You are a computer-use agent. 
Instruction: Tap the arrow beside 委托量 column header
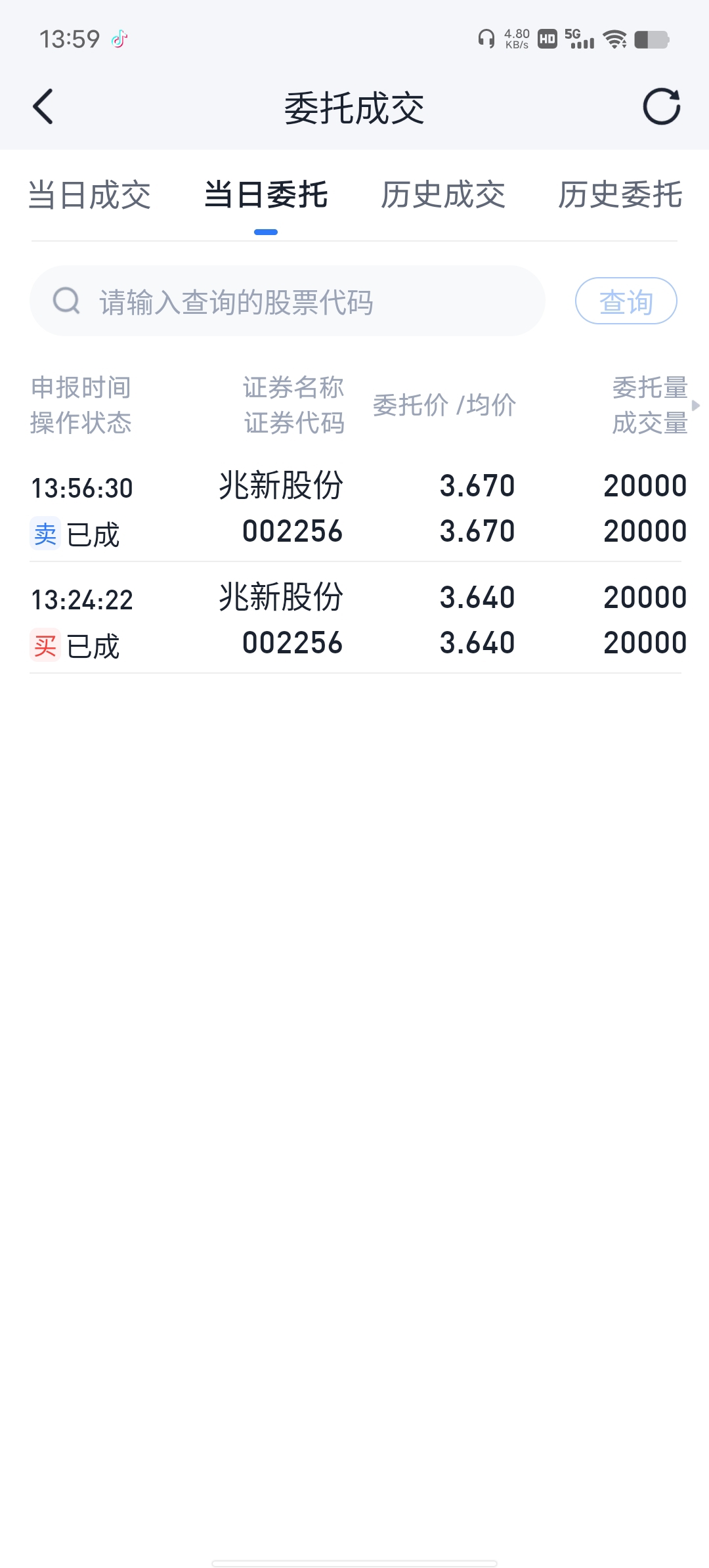pos(696,406)
